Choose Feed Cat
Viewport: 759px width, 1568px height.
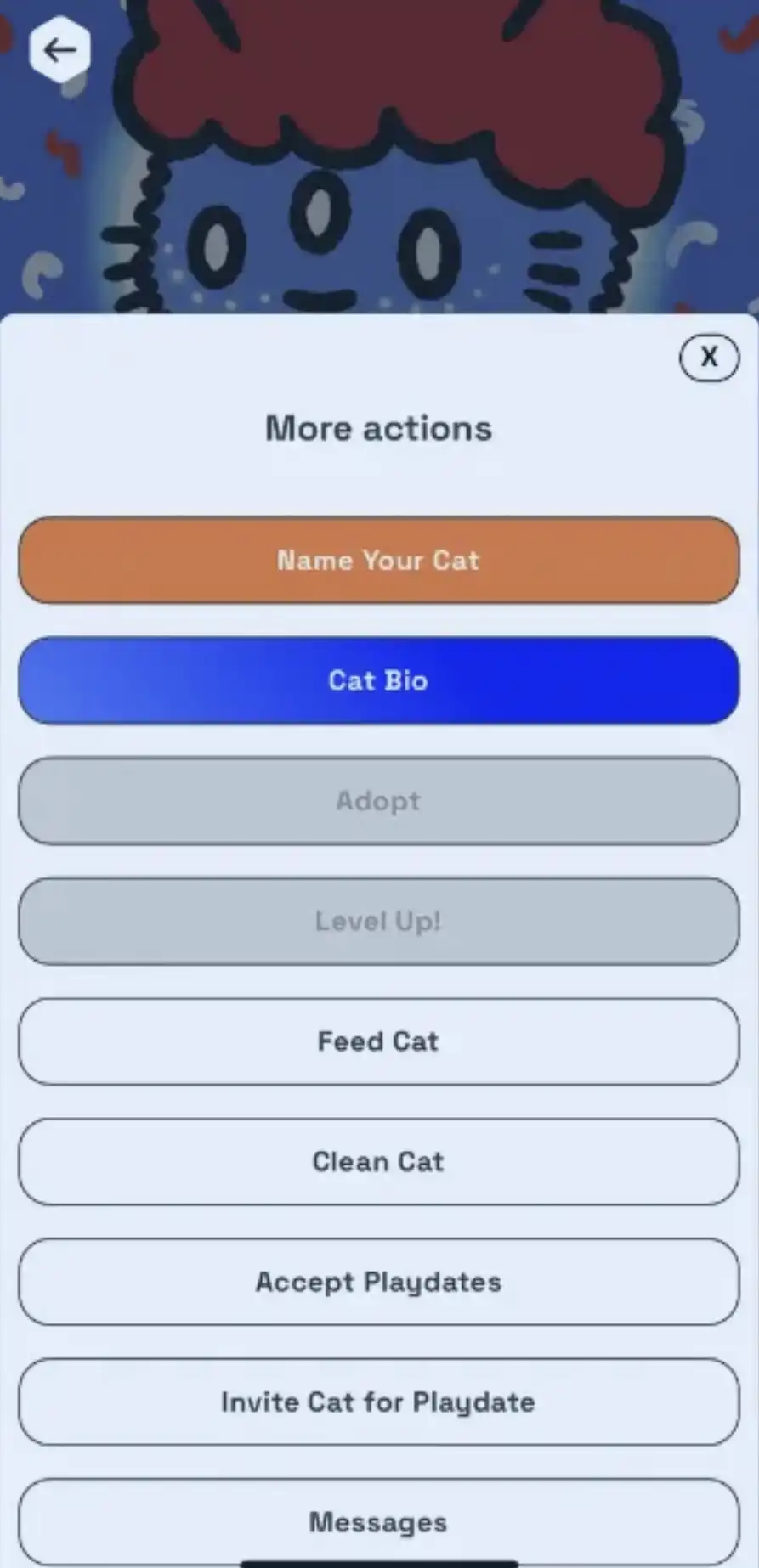click(378, 1041)
